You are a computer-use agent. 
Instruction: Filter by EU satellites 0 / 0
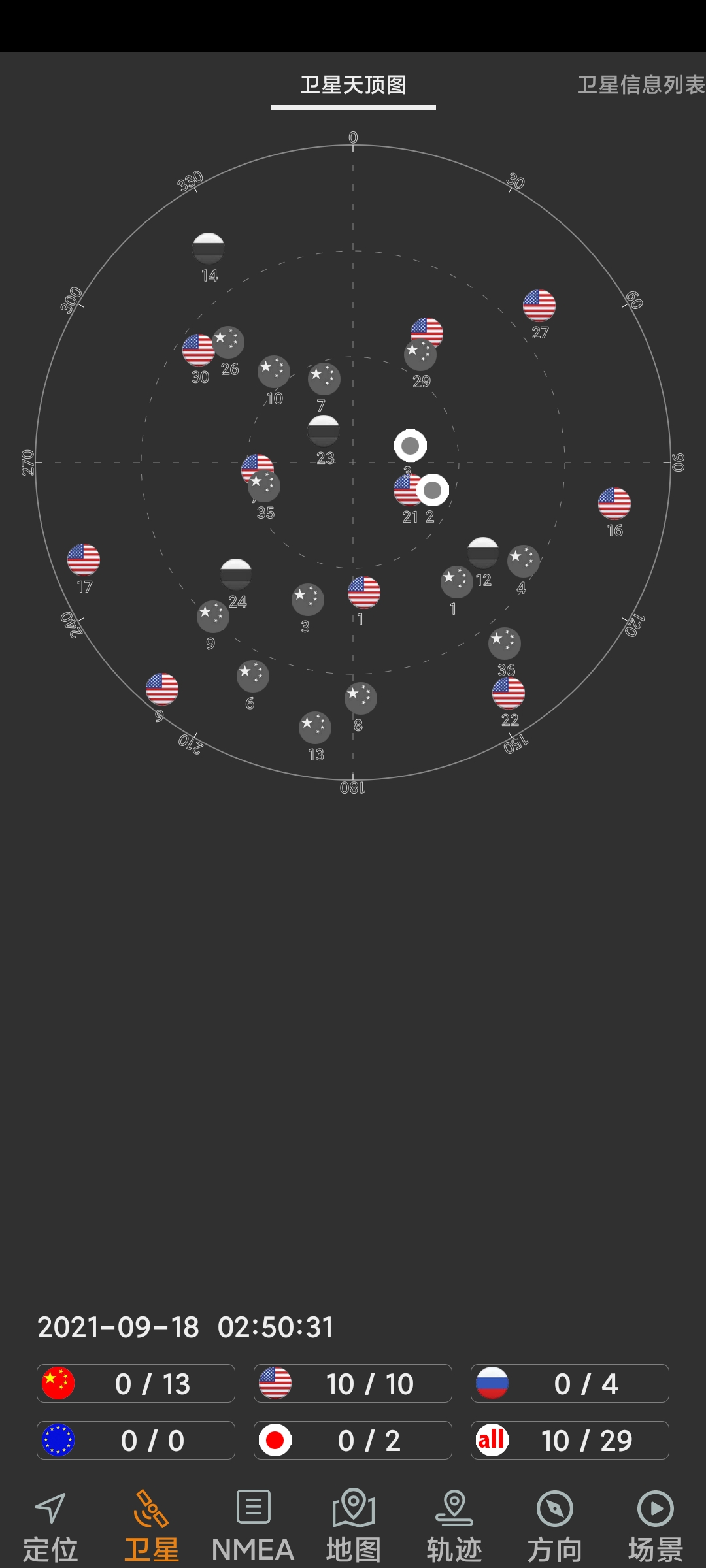point(136,1440)
